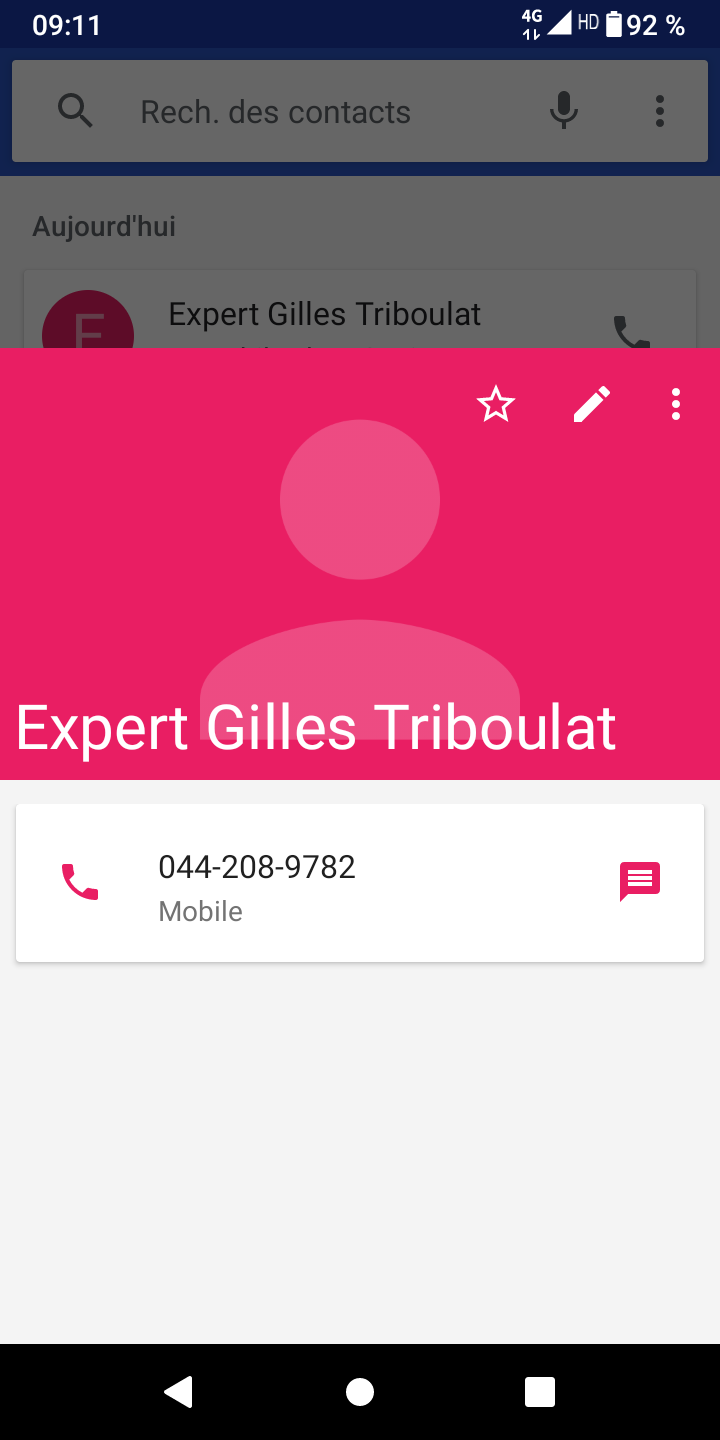Open the contact card overflow menu

tap(676, 404)
